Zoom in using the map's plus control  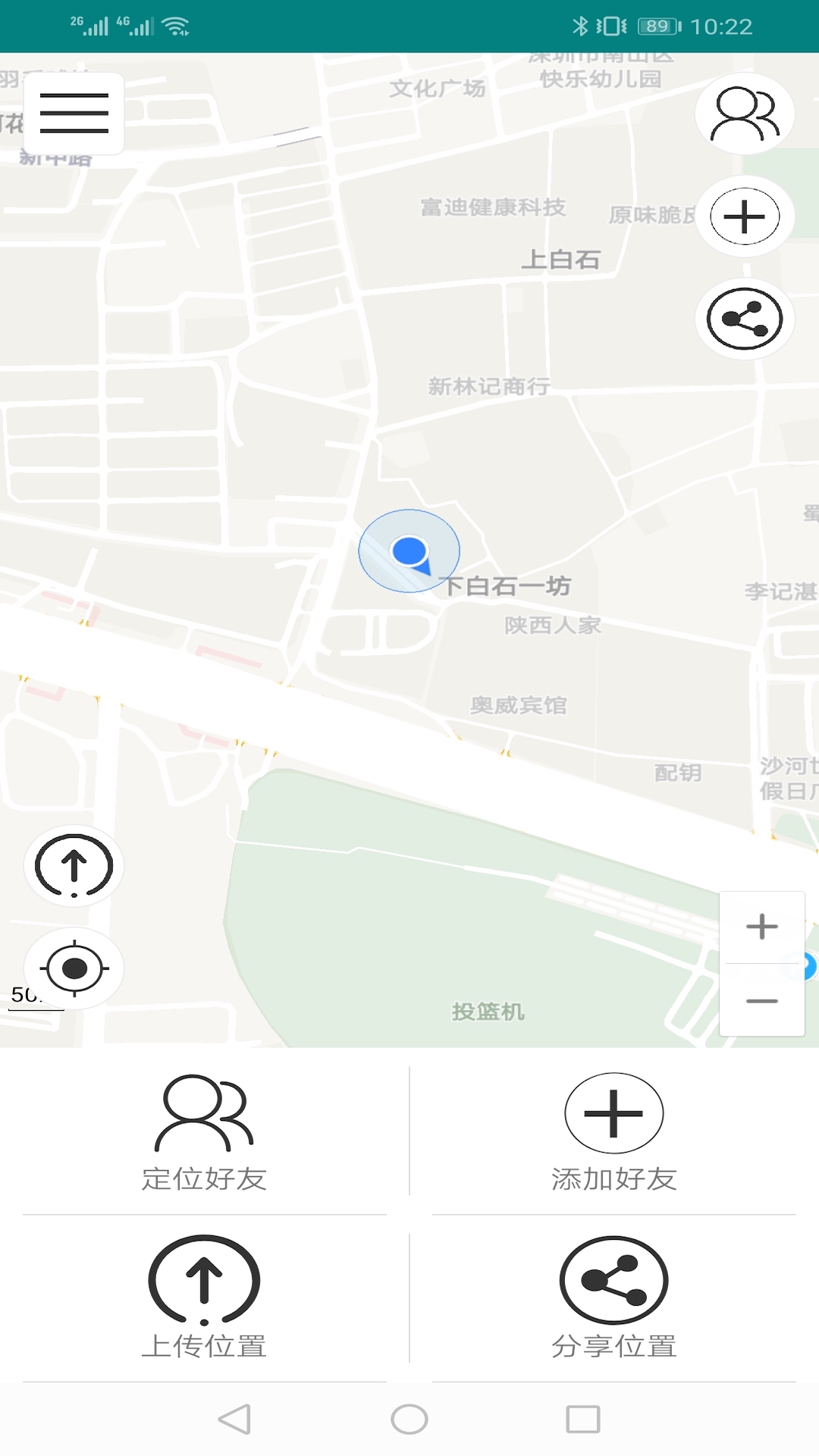tap(762, 925)
